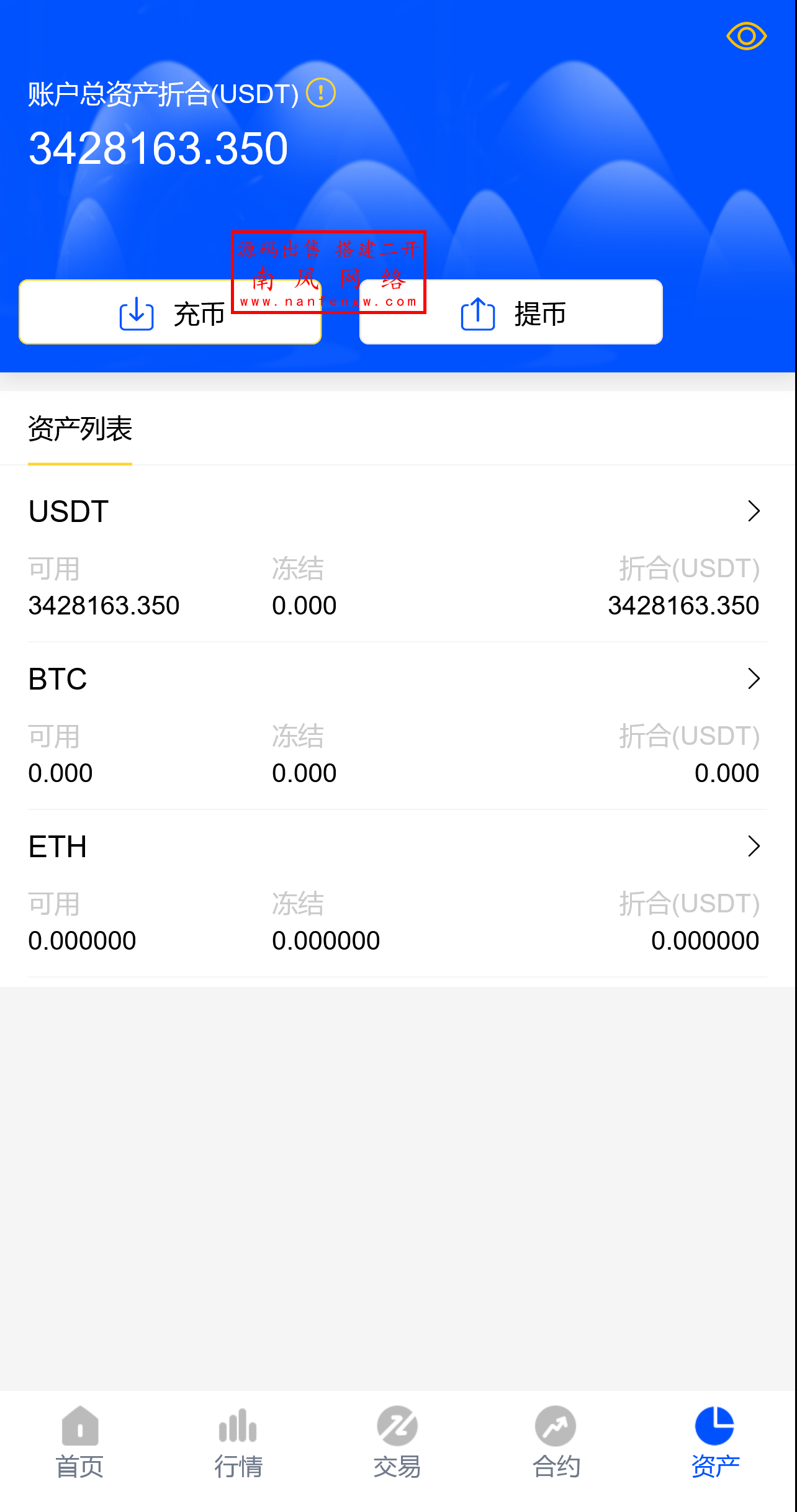Expand USDT asset details via its chevron
The image size is (797, 1512).
pyautogui.click(x=754, y=511)
